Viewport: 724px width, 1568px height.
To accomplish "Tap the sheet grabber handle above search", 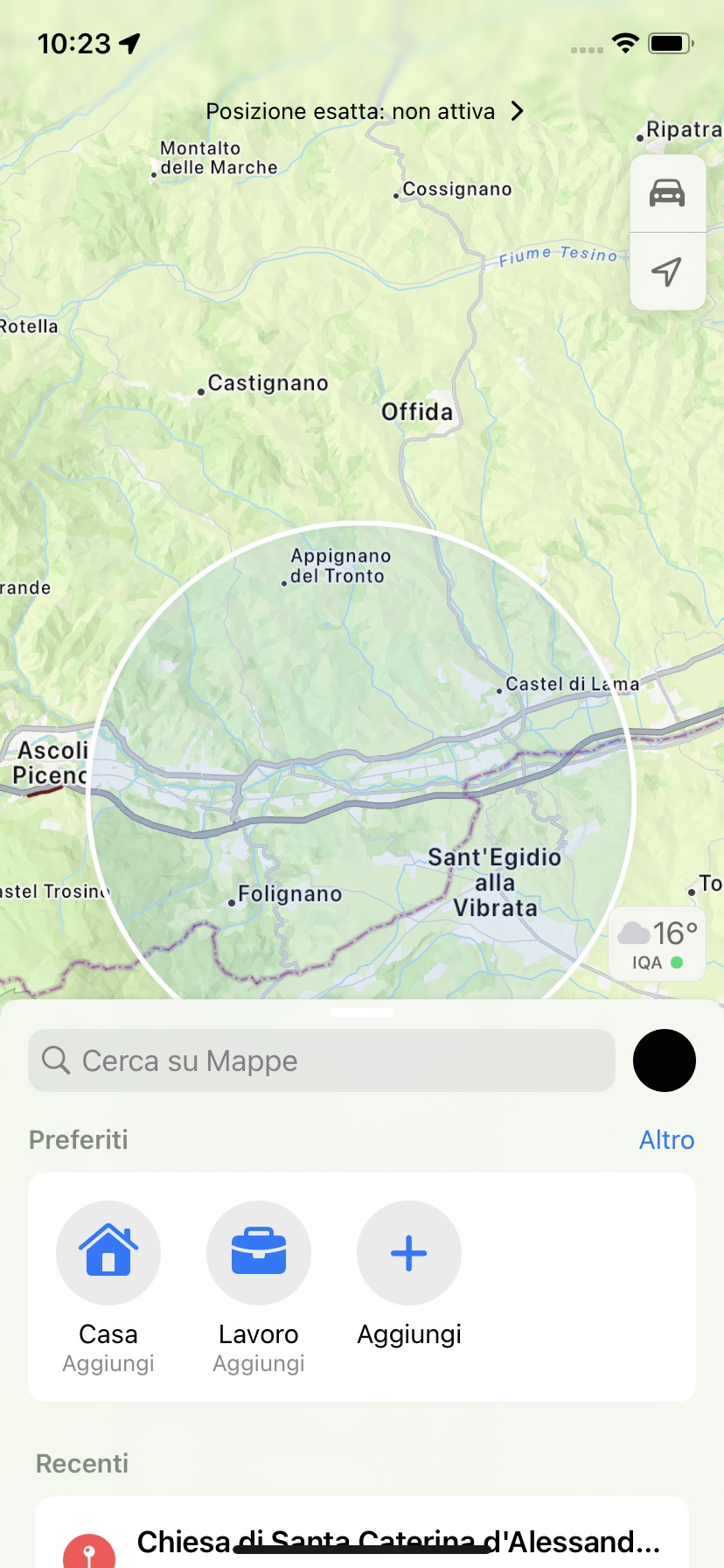I will [x=362, y=1012].
